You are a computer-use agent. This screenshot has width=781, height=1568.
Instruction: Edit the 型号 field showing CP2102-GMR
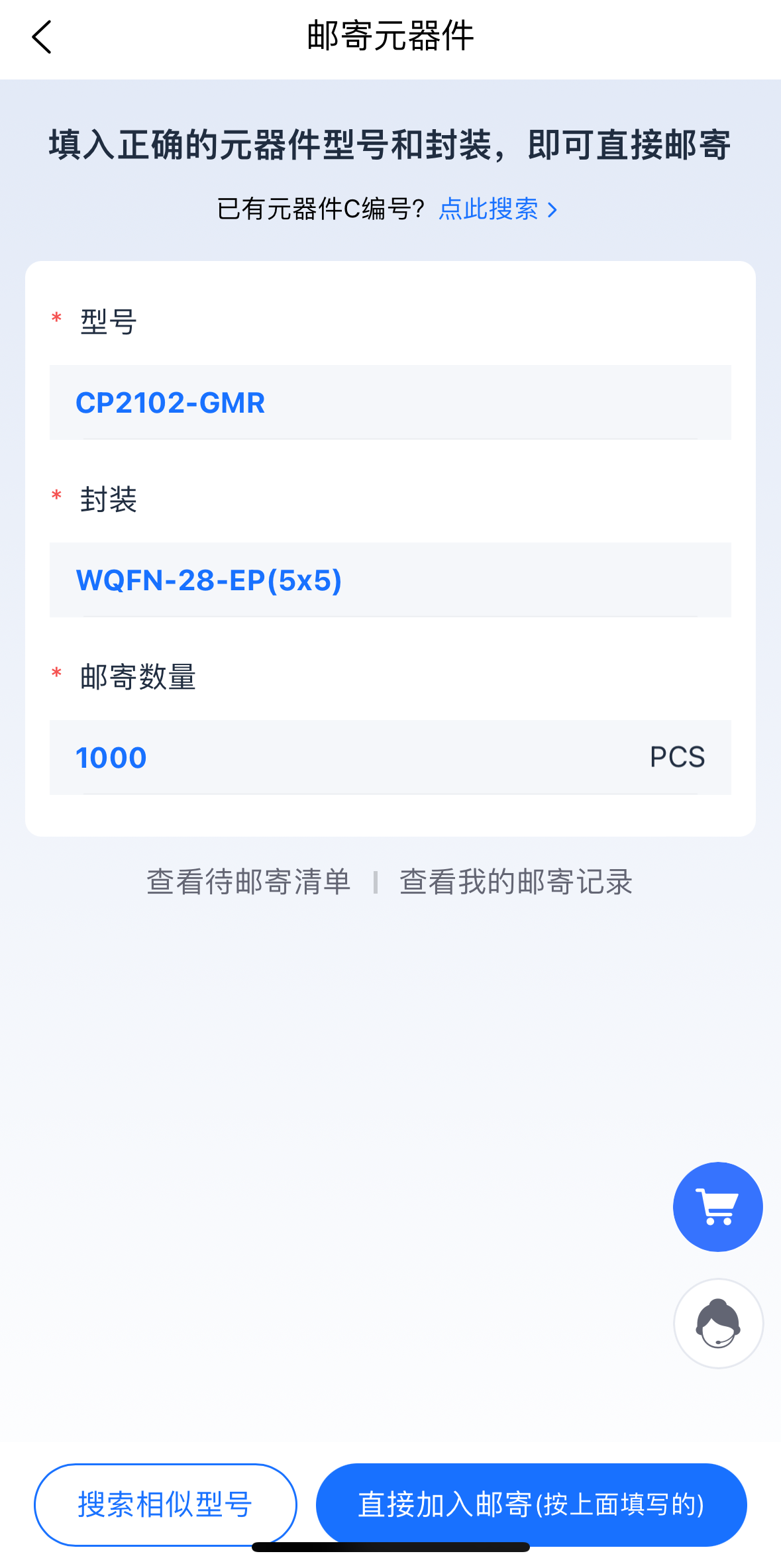390,403
